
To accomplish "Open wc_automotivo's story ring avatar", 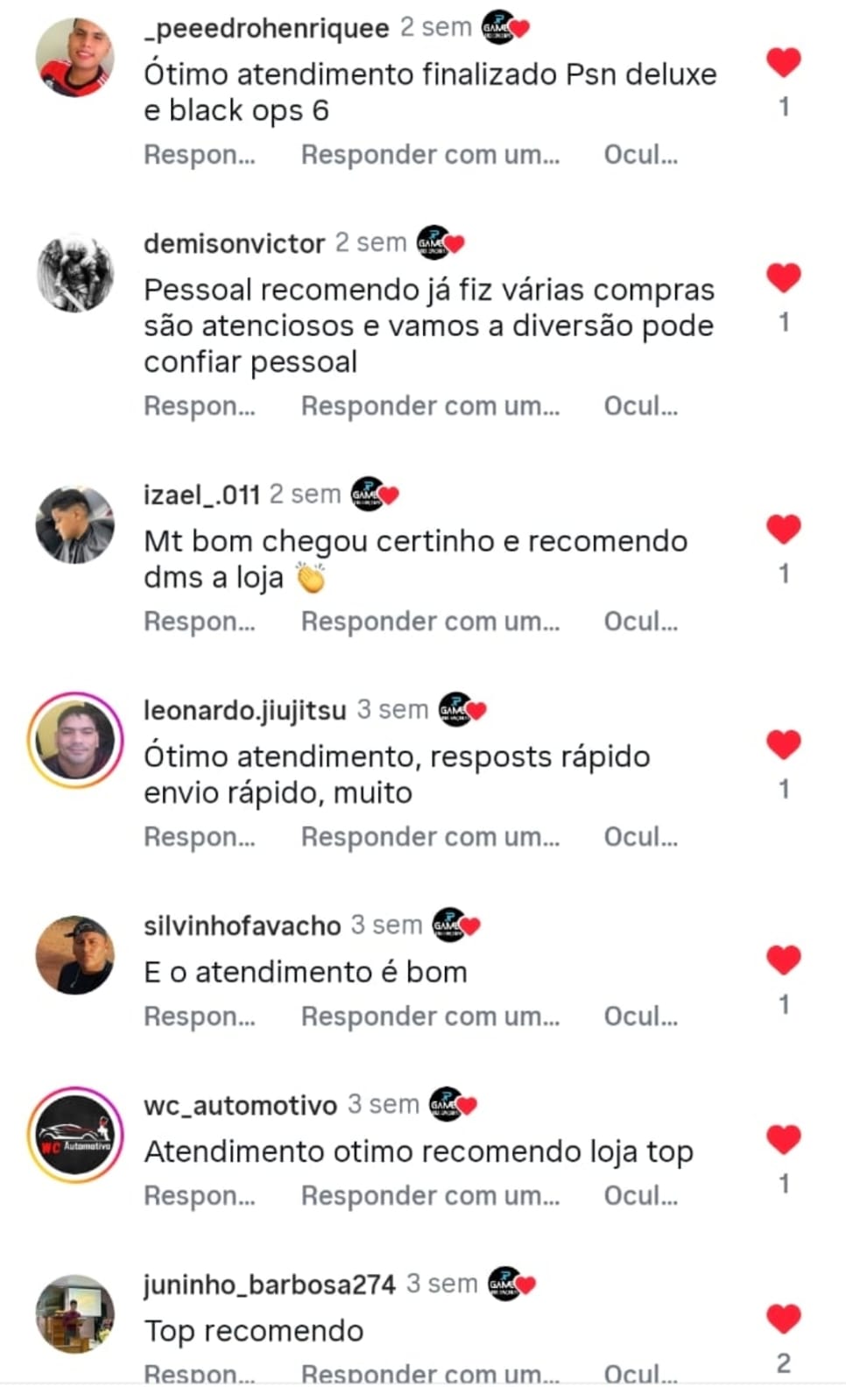I will pos(74,1136).
